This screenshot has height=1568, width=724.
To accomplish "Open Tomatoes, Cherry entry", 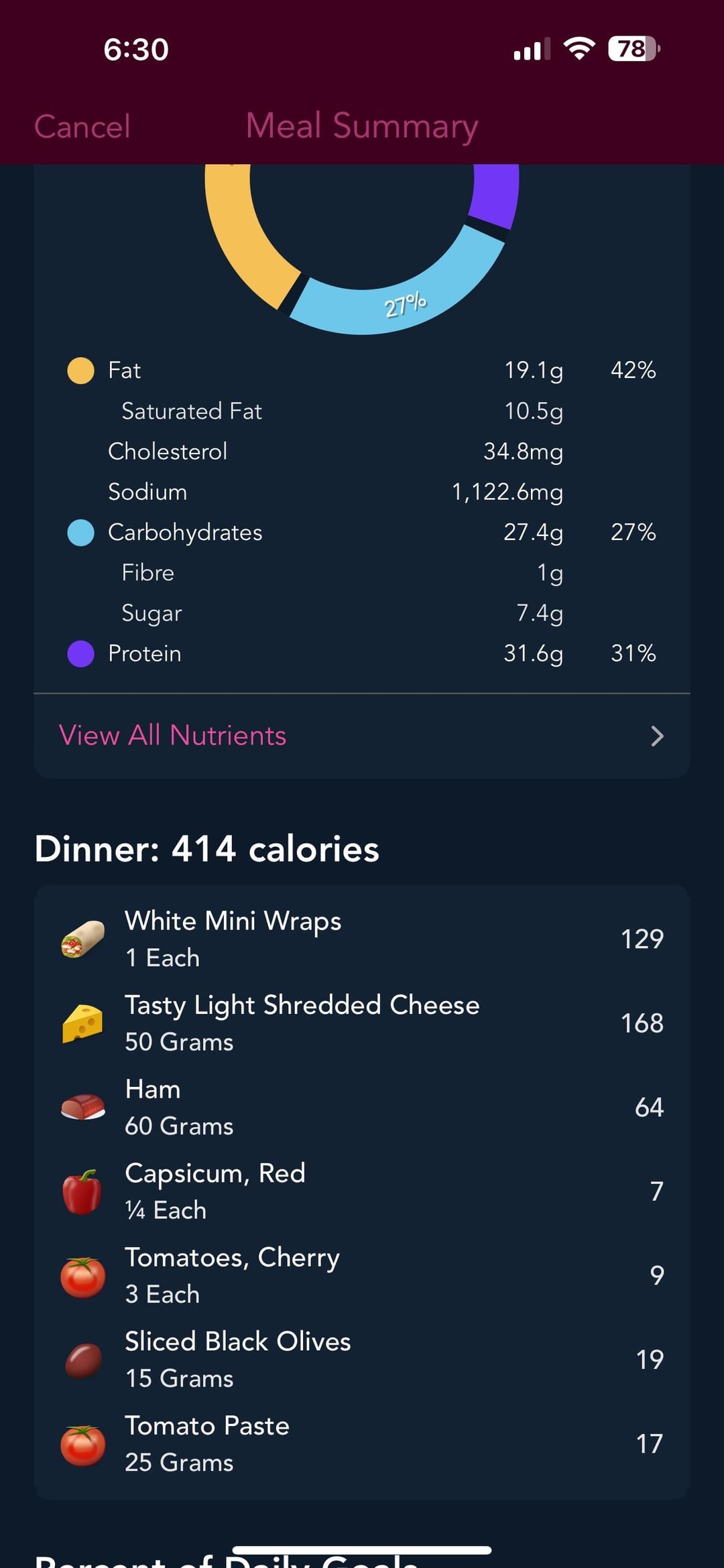I will pyautogui.click(x=362, y=1275).
